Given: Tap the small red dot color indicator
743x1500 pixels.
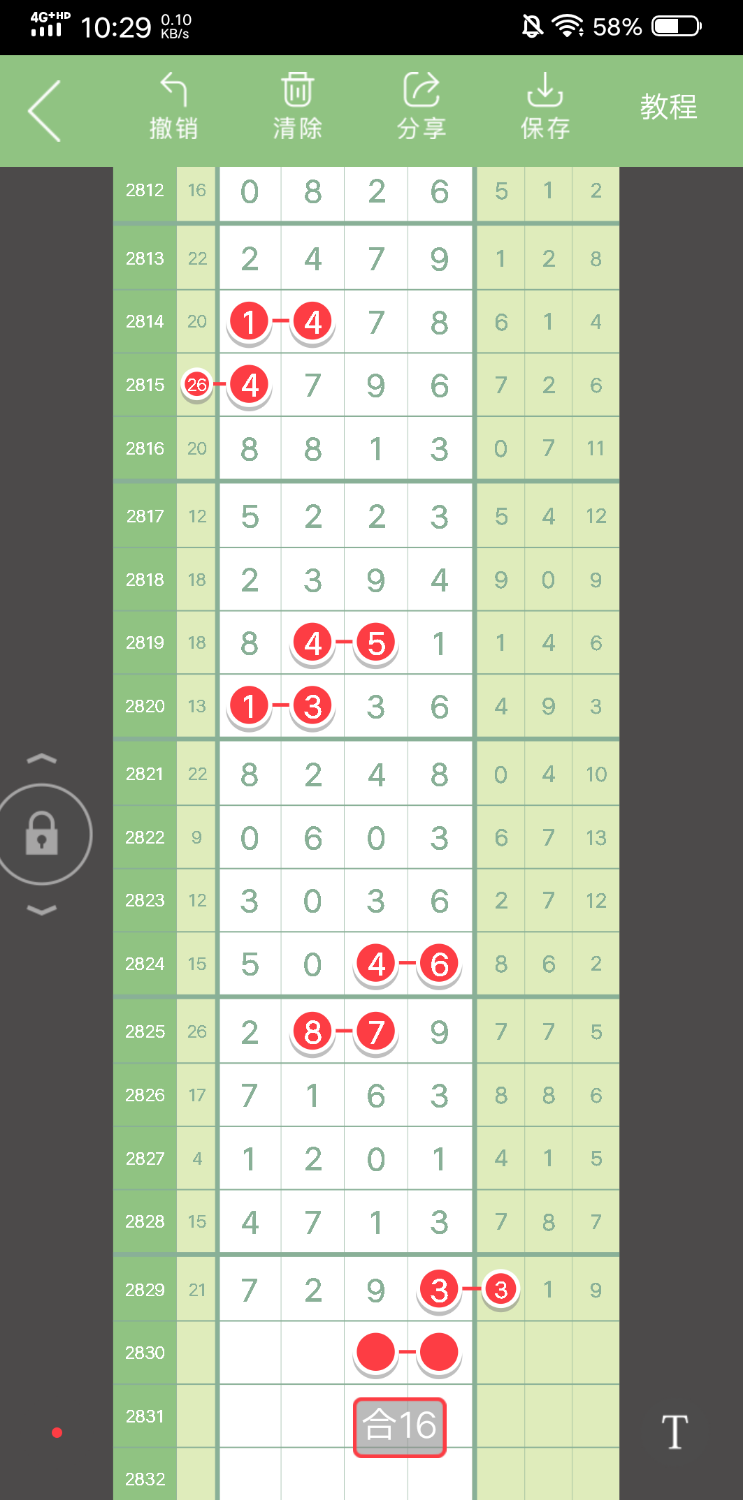Looking at the screenshot, I should tap(57, 1433).
